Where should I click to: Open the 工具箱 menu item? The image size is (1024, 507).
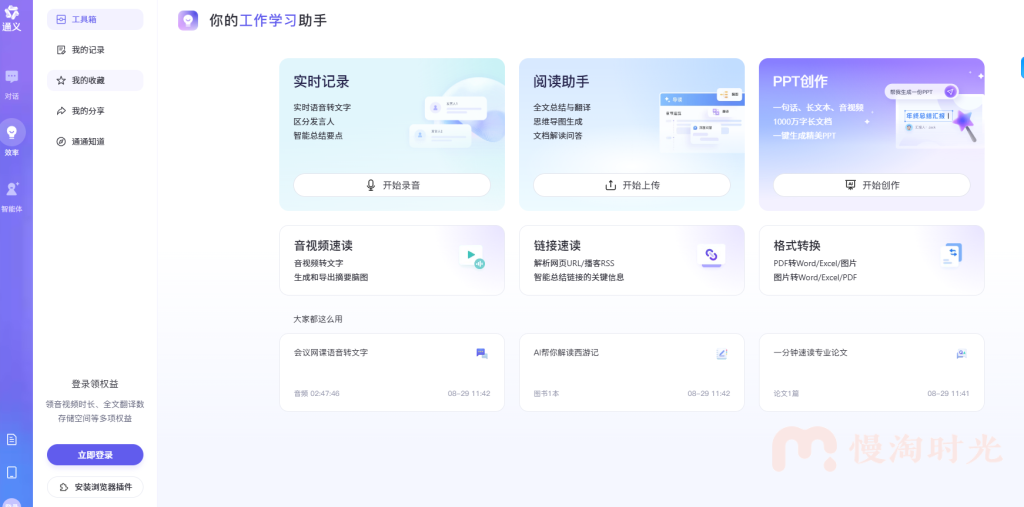coord(94,19)
